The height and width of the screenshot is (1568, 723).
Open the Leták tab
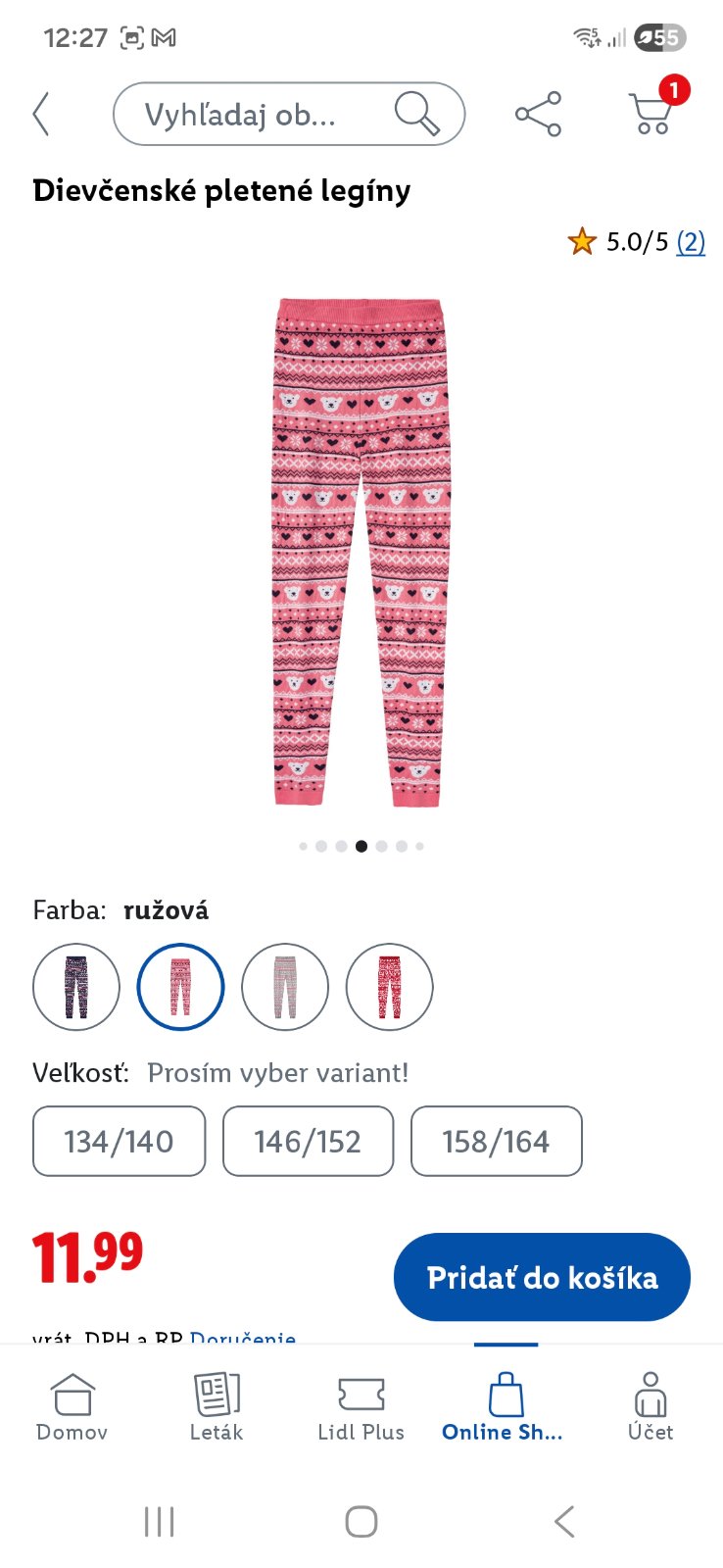click(x=217, y=1407)
